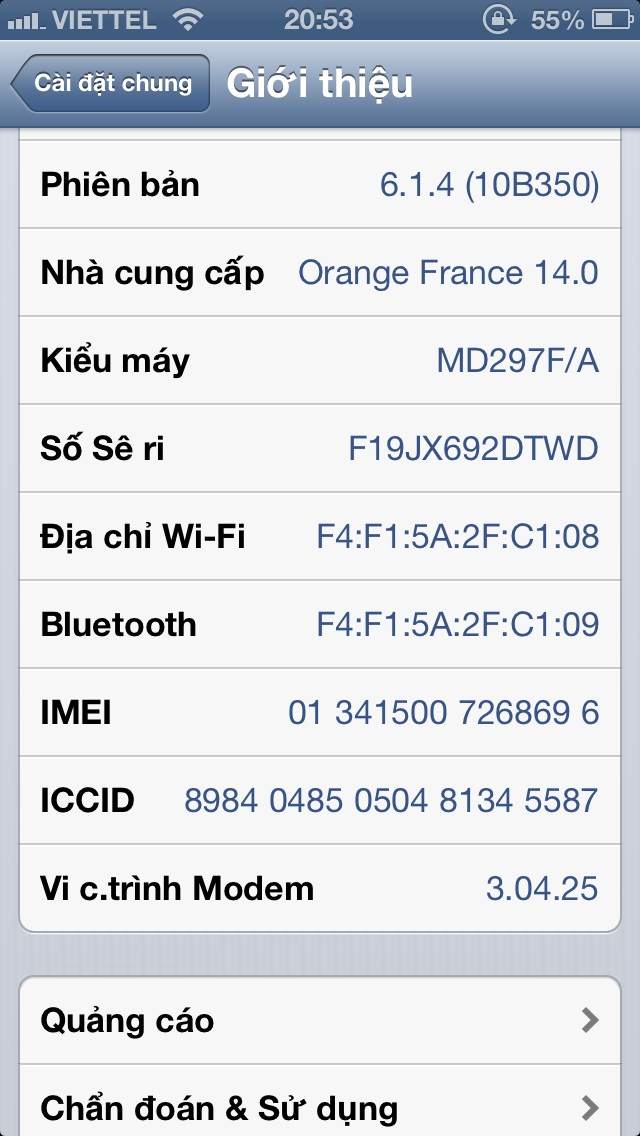Image resolution: width=640 pixels, height=1136 pixels.
Task: Go back to Cài đặt chung
Action: tap(111, 83)
